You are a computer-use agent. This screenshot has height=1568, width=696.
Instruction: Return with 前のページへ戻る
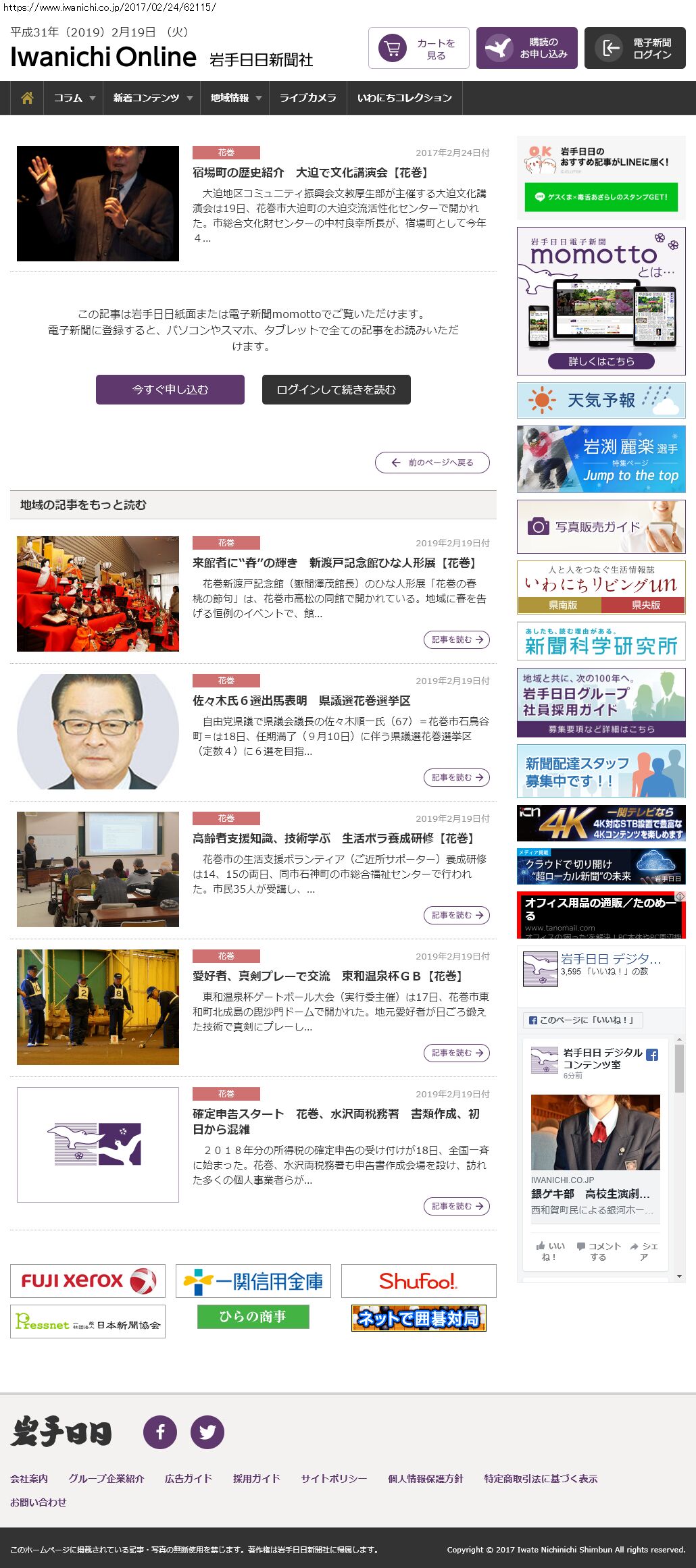click(x=432, y=463)
